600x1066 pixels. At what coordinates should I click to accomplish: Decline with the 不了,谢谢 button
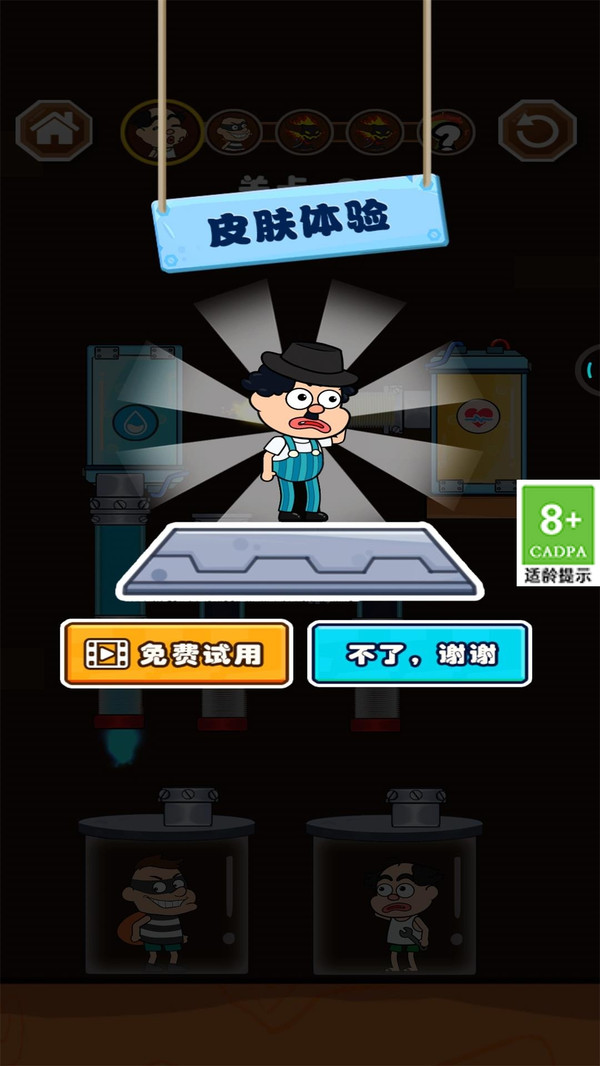(419, 654)
